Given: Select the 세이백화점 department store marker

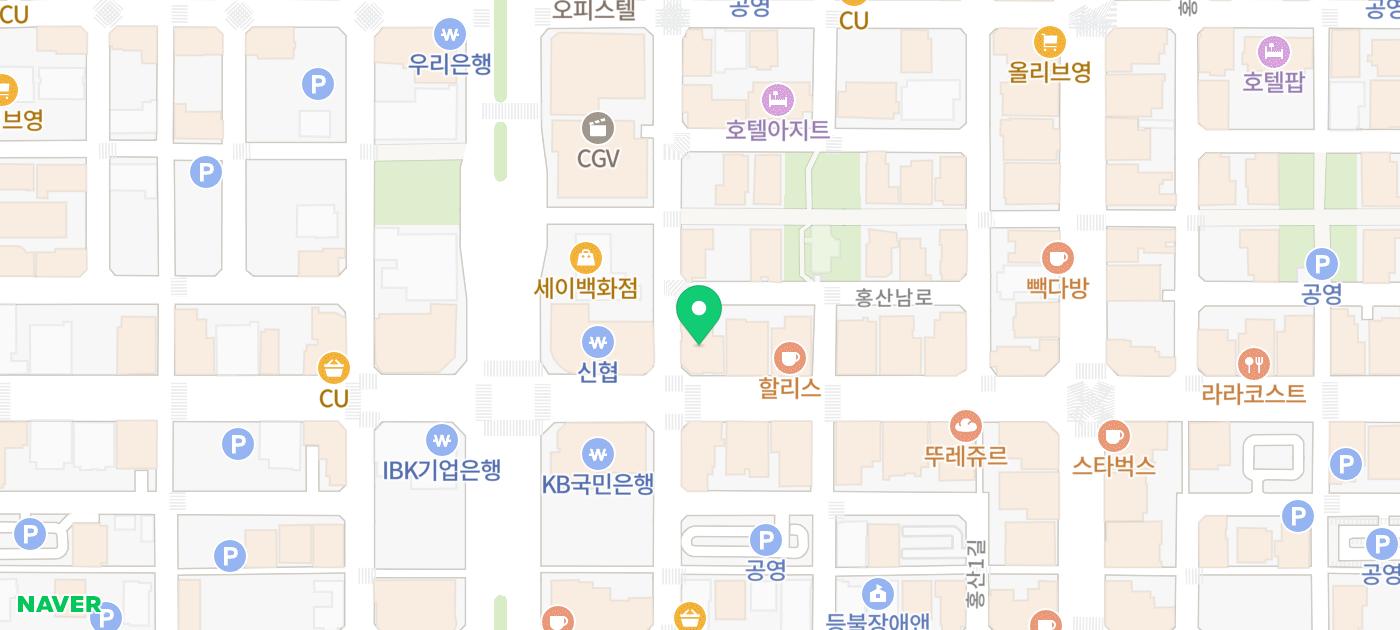Looking at the screenshot, I should tap(586, 258).
